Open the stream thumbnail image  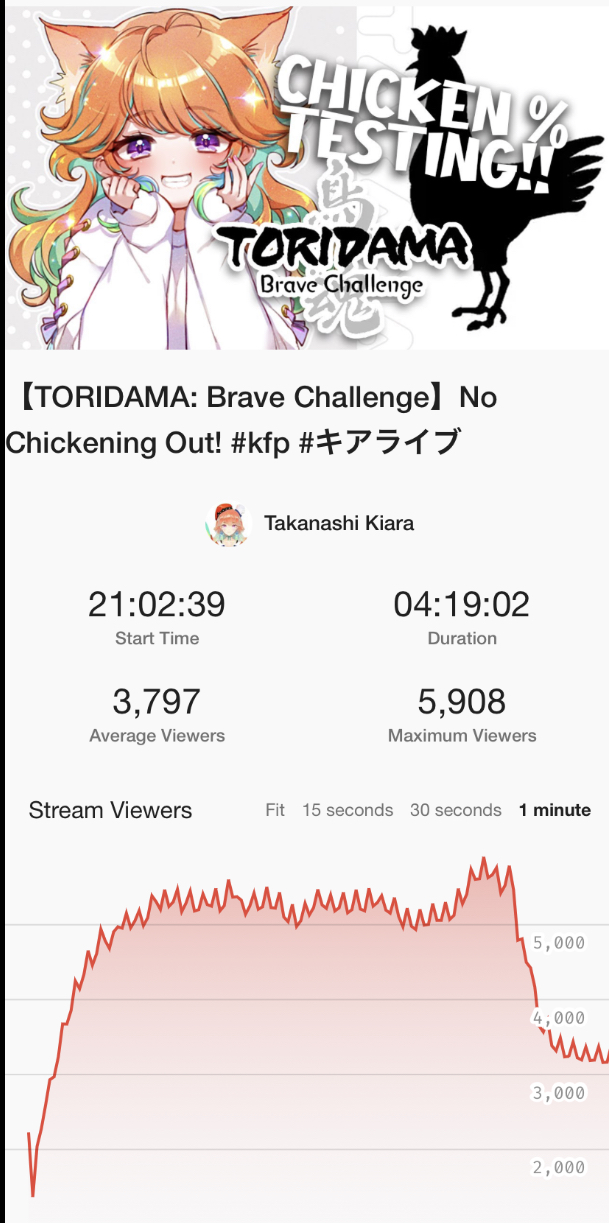(x=304, y=178)
